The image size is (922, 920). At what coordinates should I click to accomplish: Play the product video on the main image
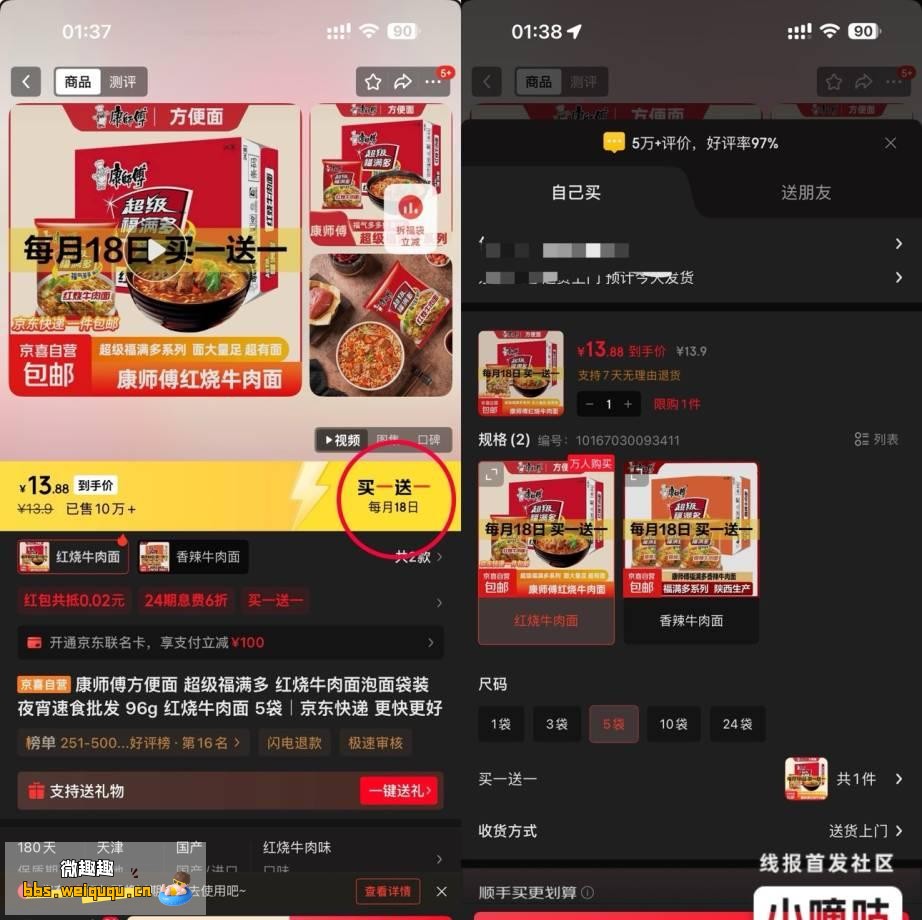[x=154, y=252]
